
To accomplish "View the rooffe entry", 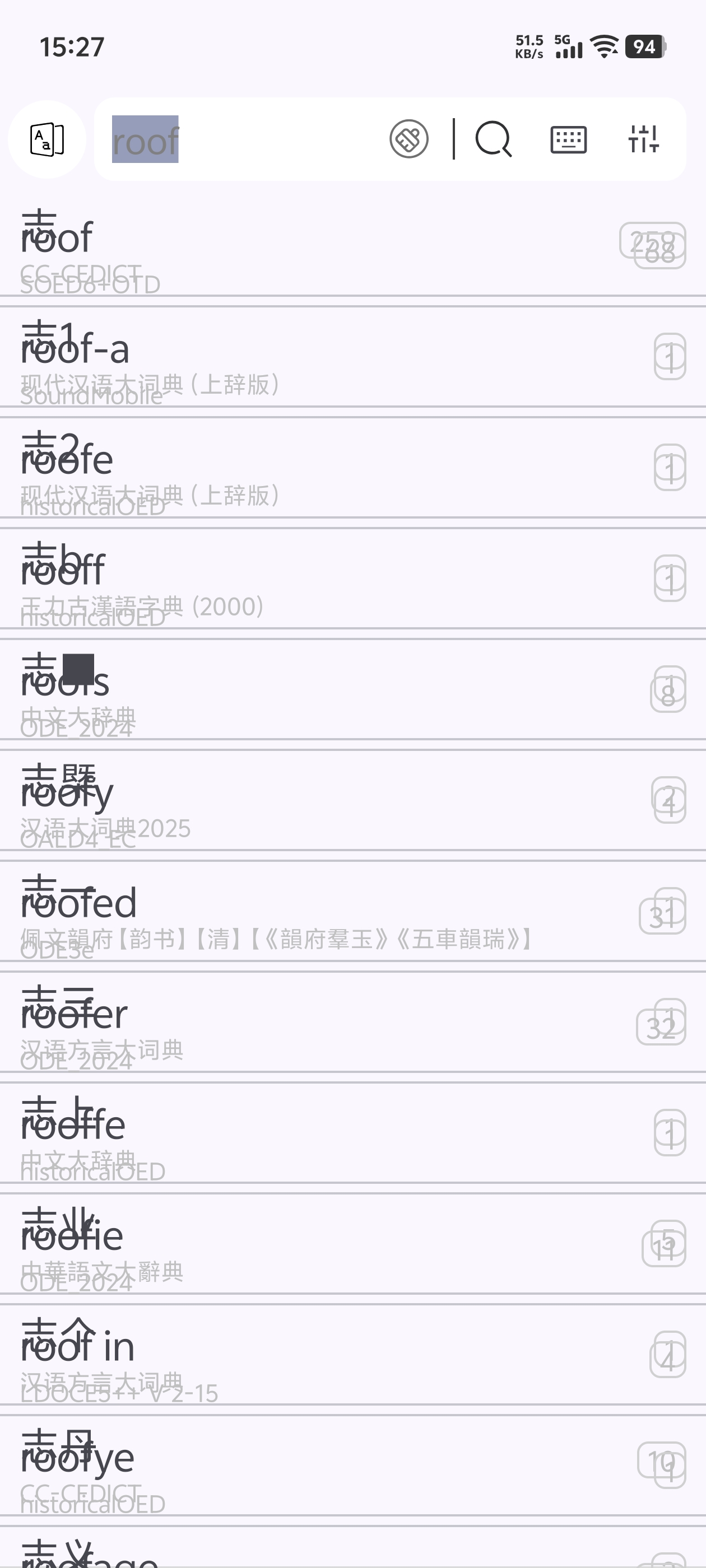I will [352, 1138].
